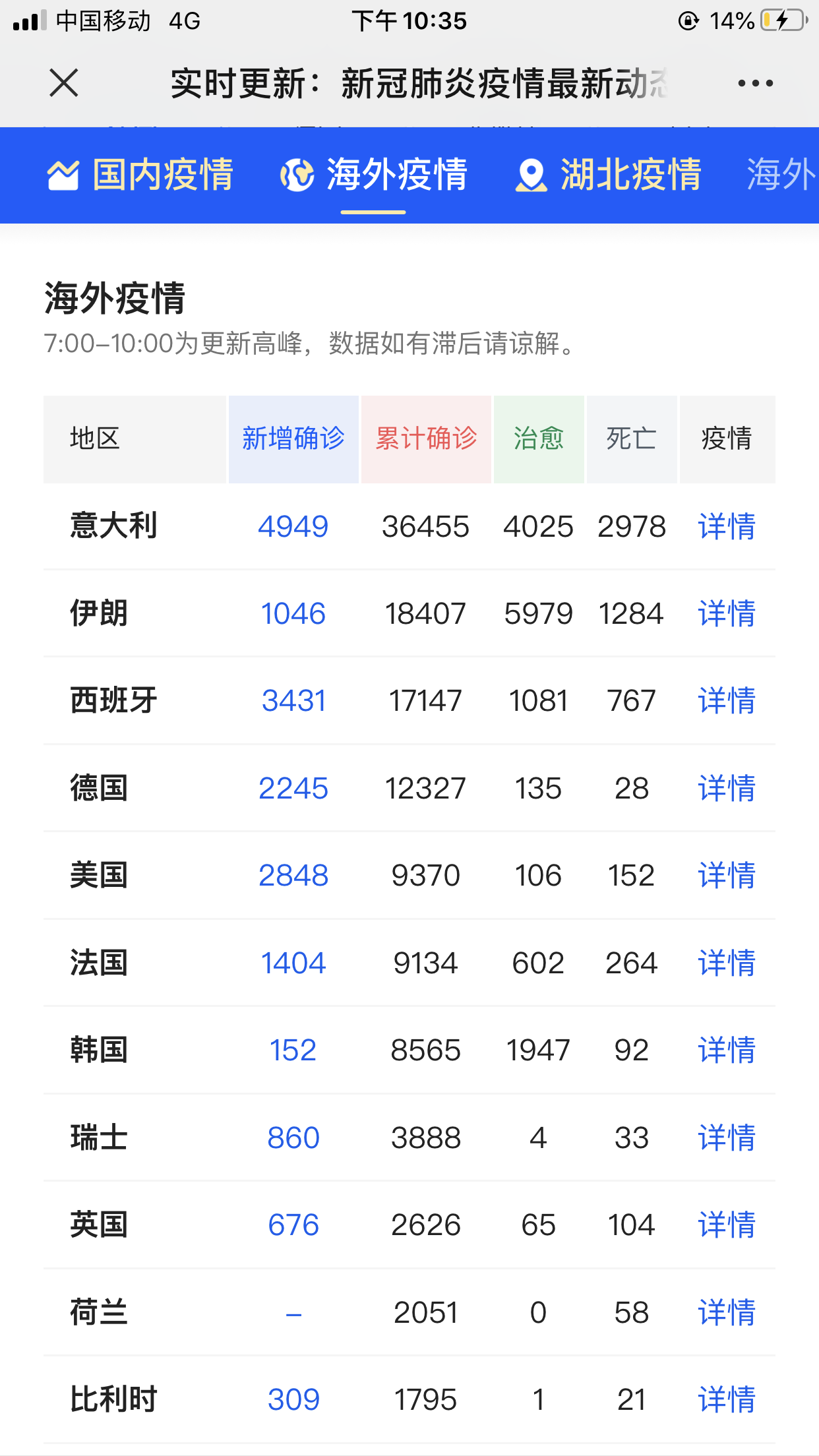Tap 详情 in the 德国 row
Image resolution: width=819 pixels, height=1456 pixels.
727,788
